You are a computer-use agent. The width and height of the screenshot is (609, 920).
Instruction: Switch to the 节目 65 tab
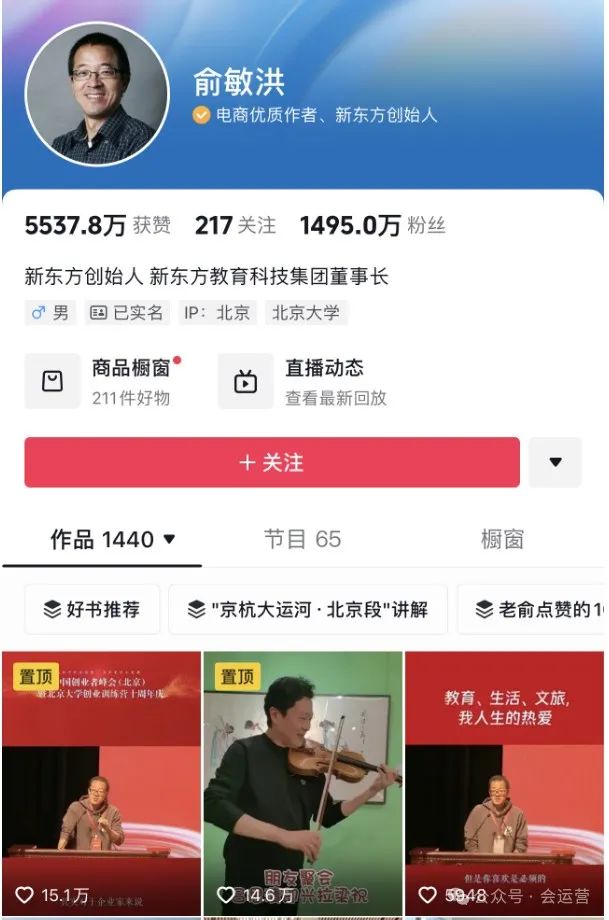(x=302, y=540)
